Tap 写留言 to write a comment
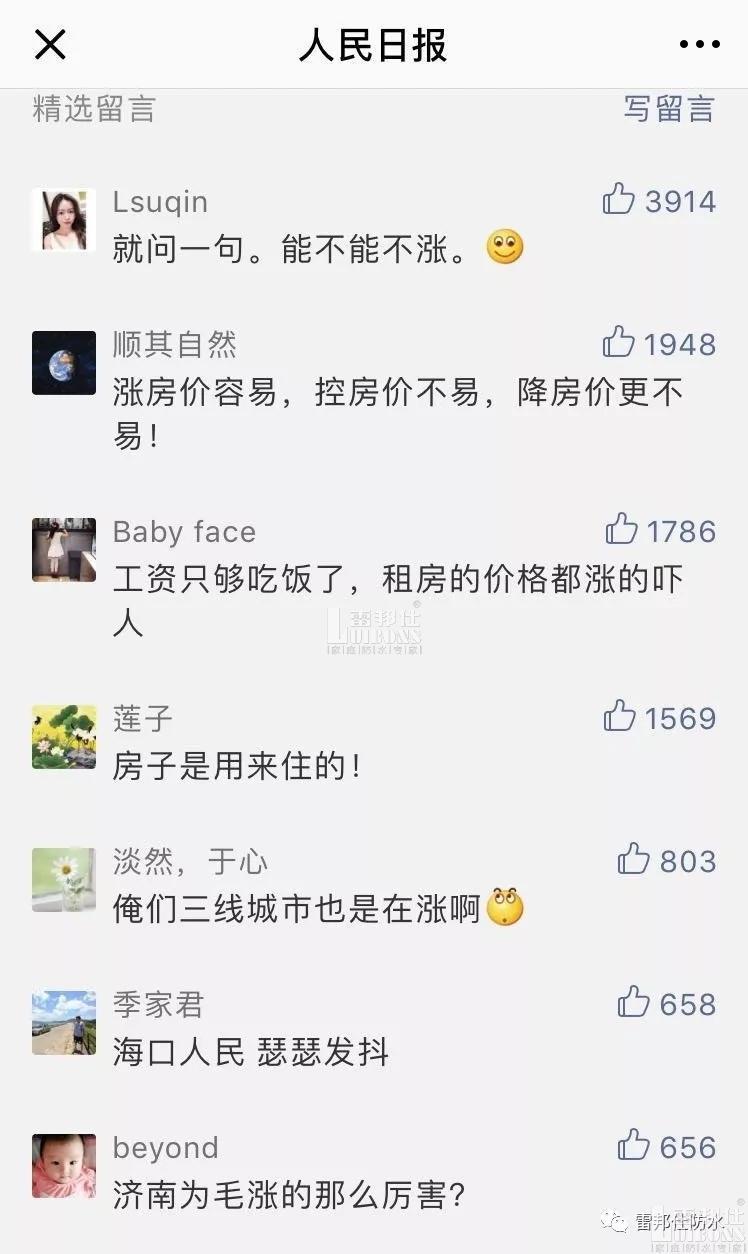Viewport: 748px width, 1254px height. click(x=669, y=108)
